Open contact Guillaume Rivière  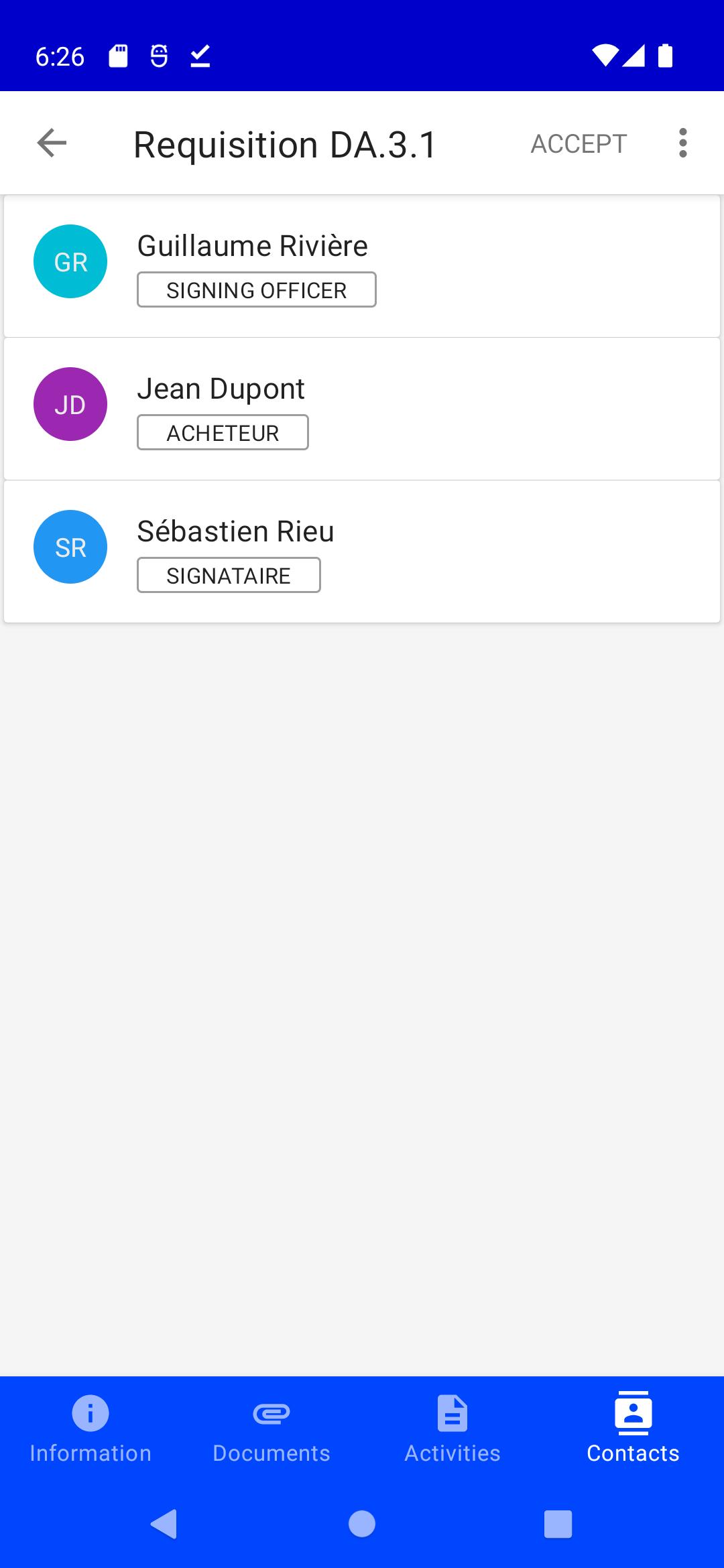(x=362, y=266)
